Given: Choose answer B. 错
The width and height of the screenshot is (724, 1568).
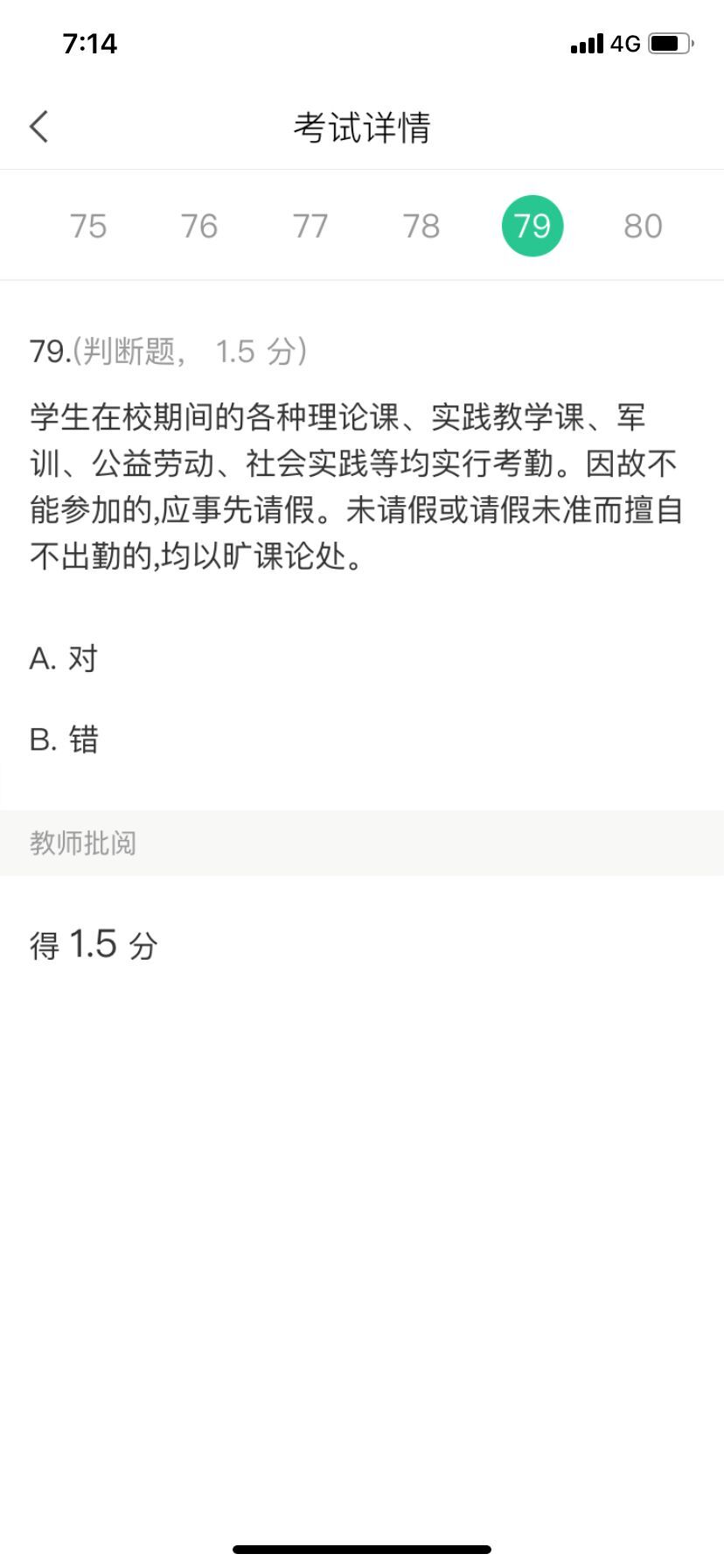Looking at the screenshot, I should tap(64, 739).
